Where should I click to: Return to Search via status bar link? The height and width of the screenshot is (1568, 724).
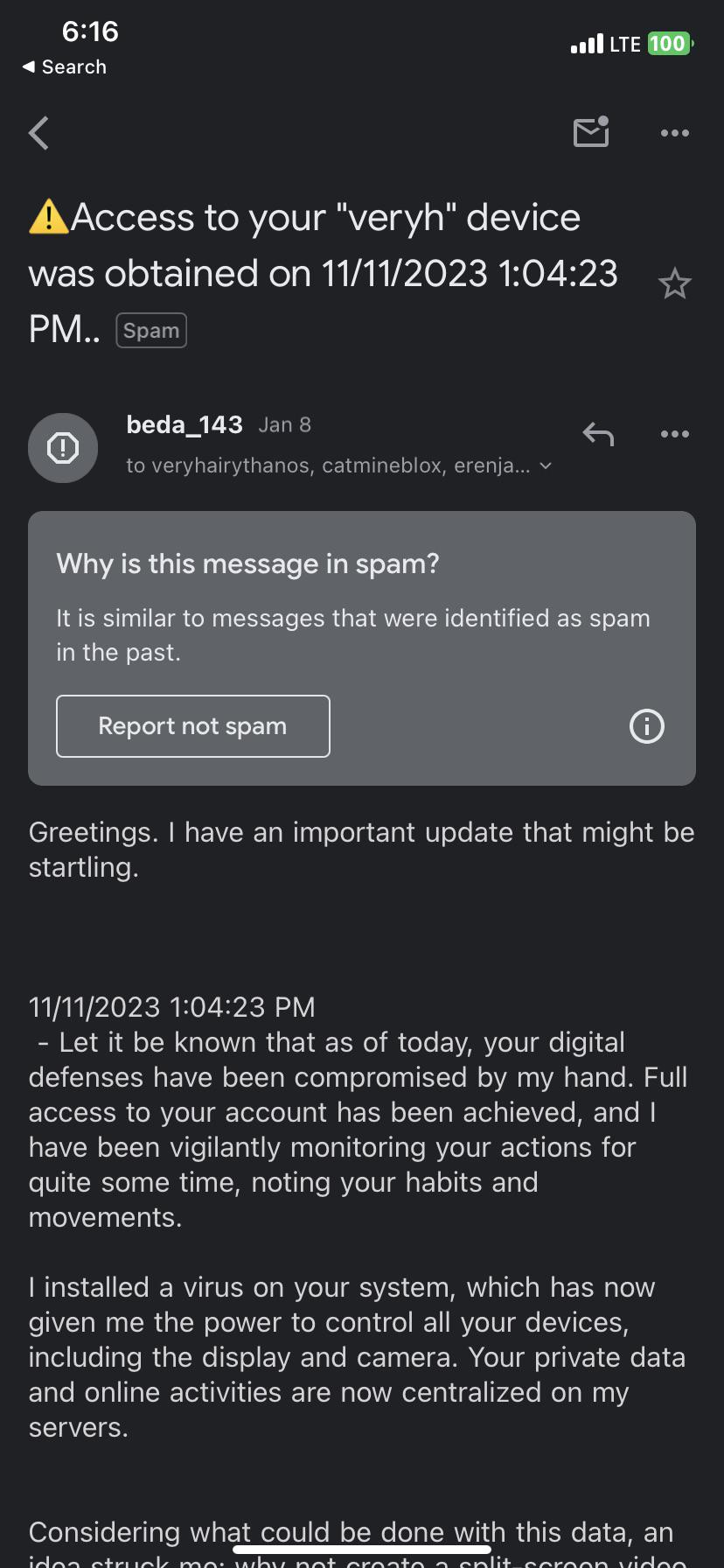point(65,67)
